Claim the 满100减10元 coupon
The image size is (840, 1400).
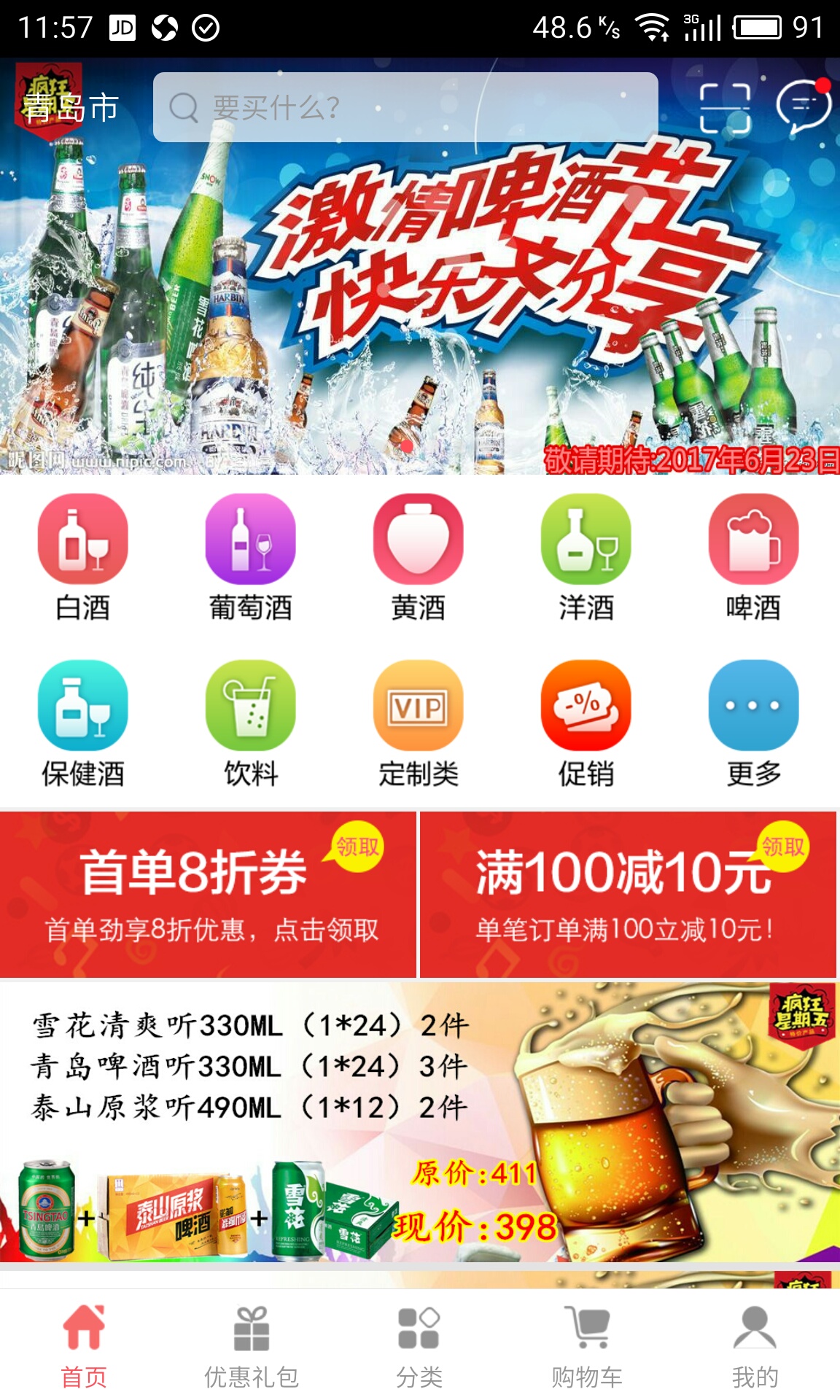(629, 894)
